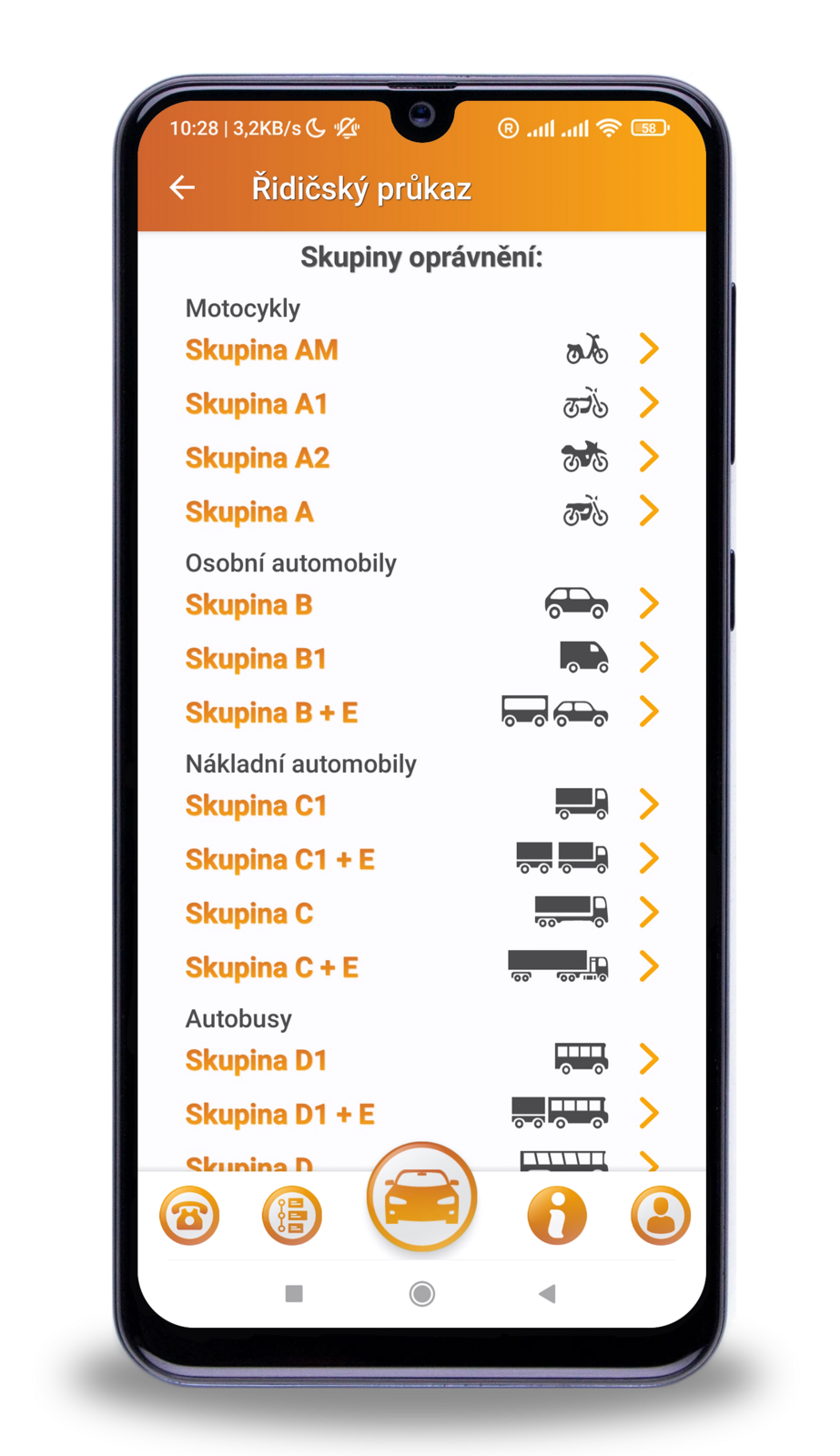Open the user profile tab
The image size is (840, 1456).
(661, 1216)
